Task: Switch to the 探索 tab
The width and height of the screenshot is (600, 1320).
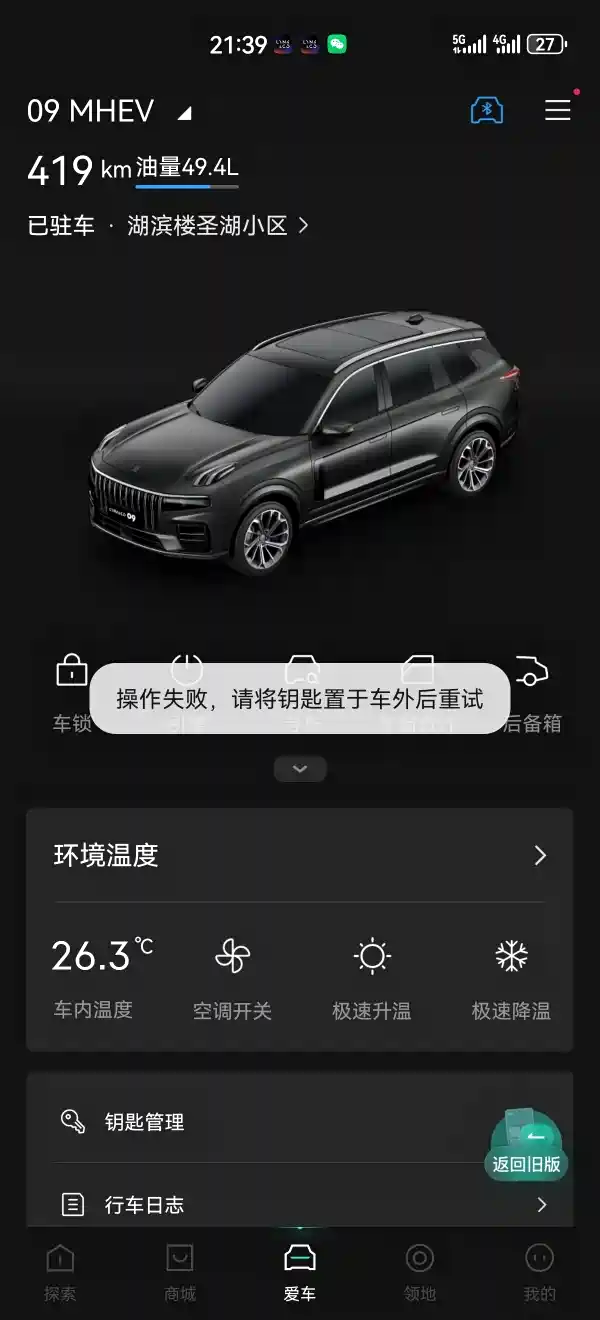Action: pos(60,1271)
